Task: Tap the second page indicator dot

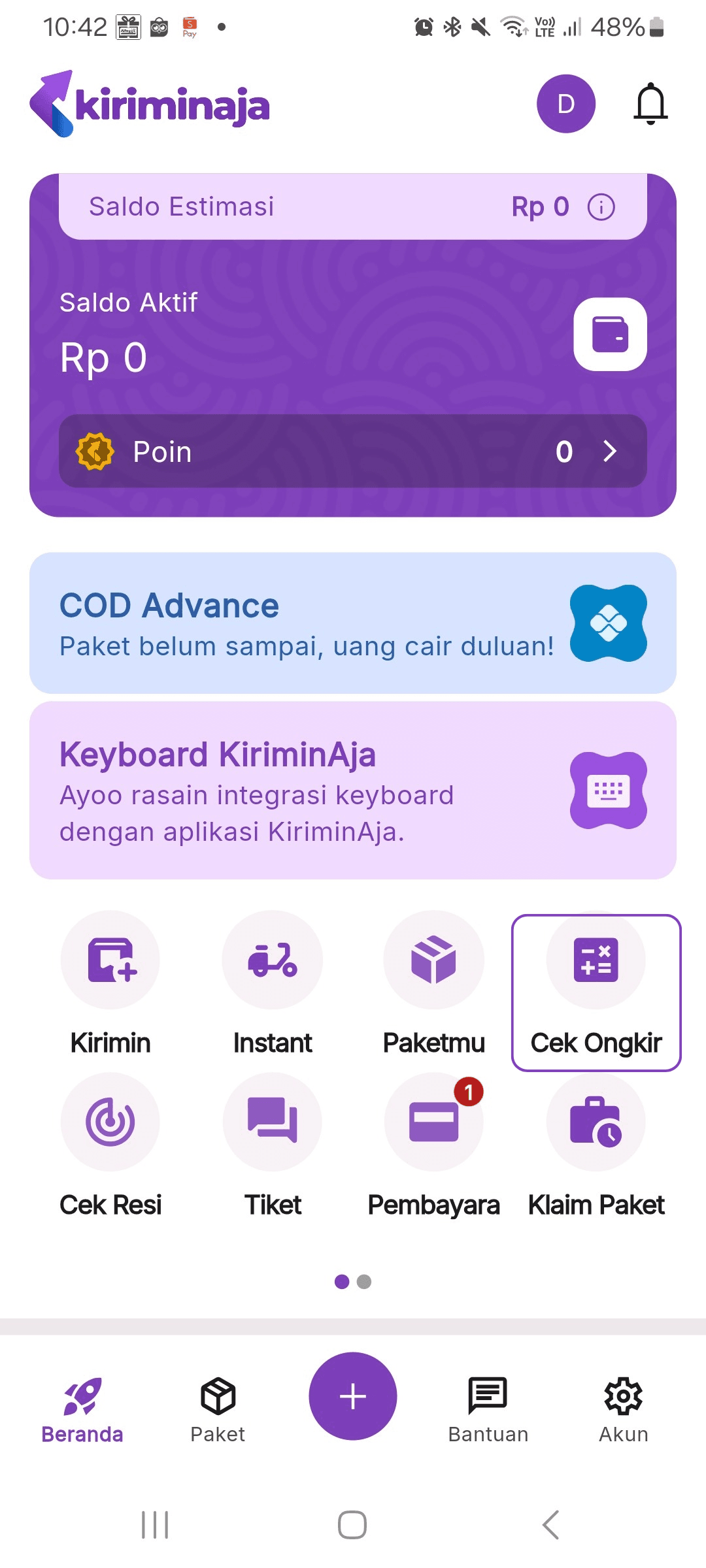Action: pyautogui.click(x=364, y=1282)
